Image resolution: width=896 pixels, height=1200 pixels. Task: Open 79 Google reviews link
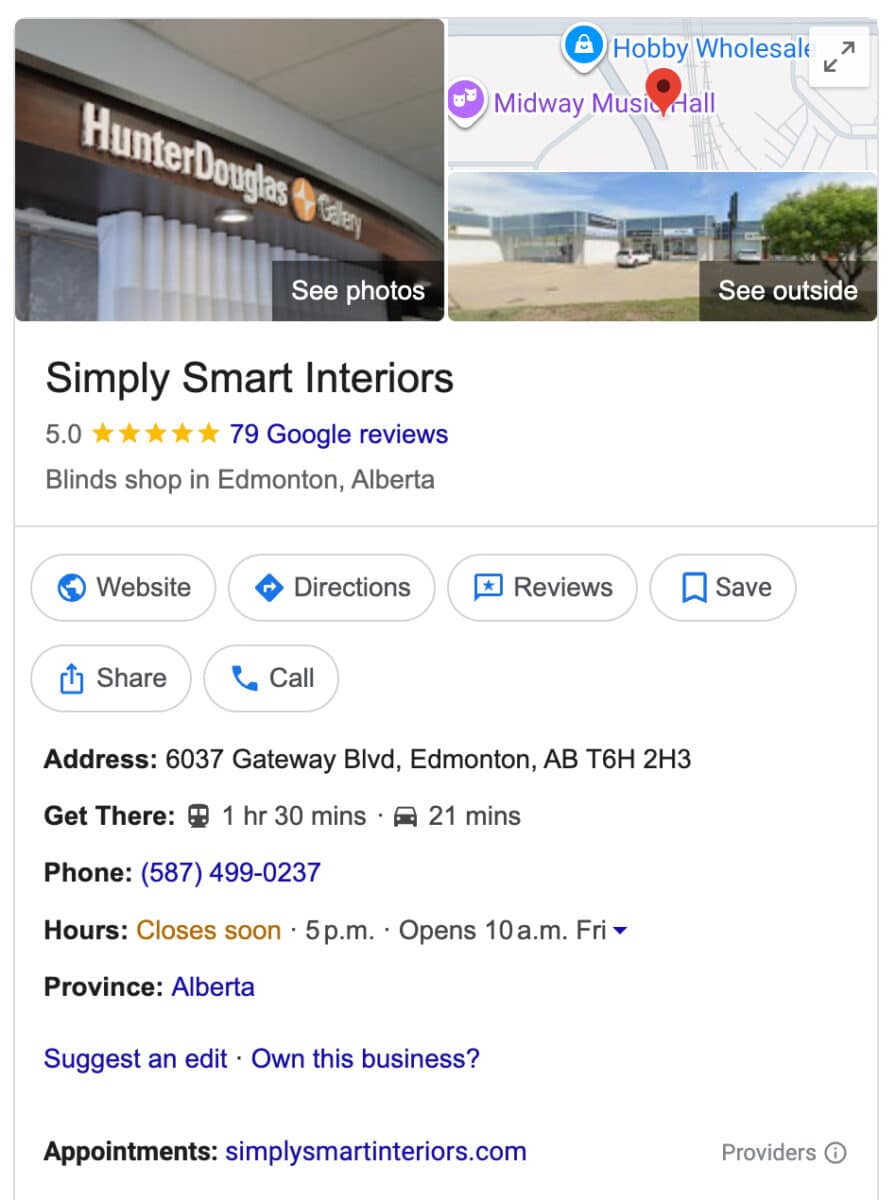(x=338, y=434)
